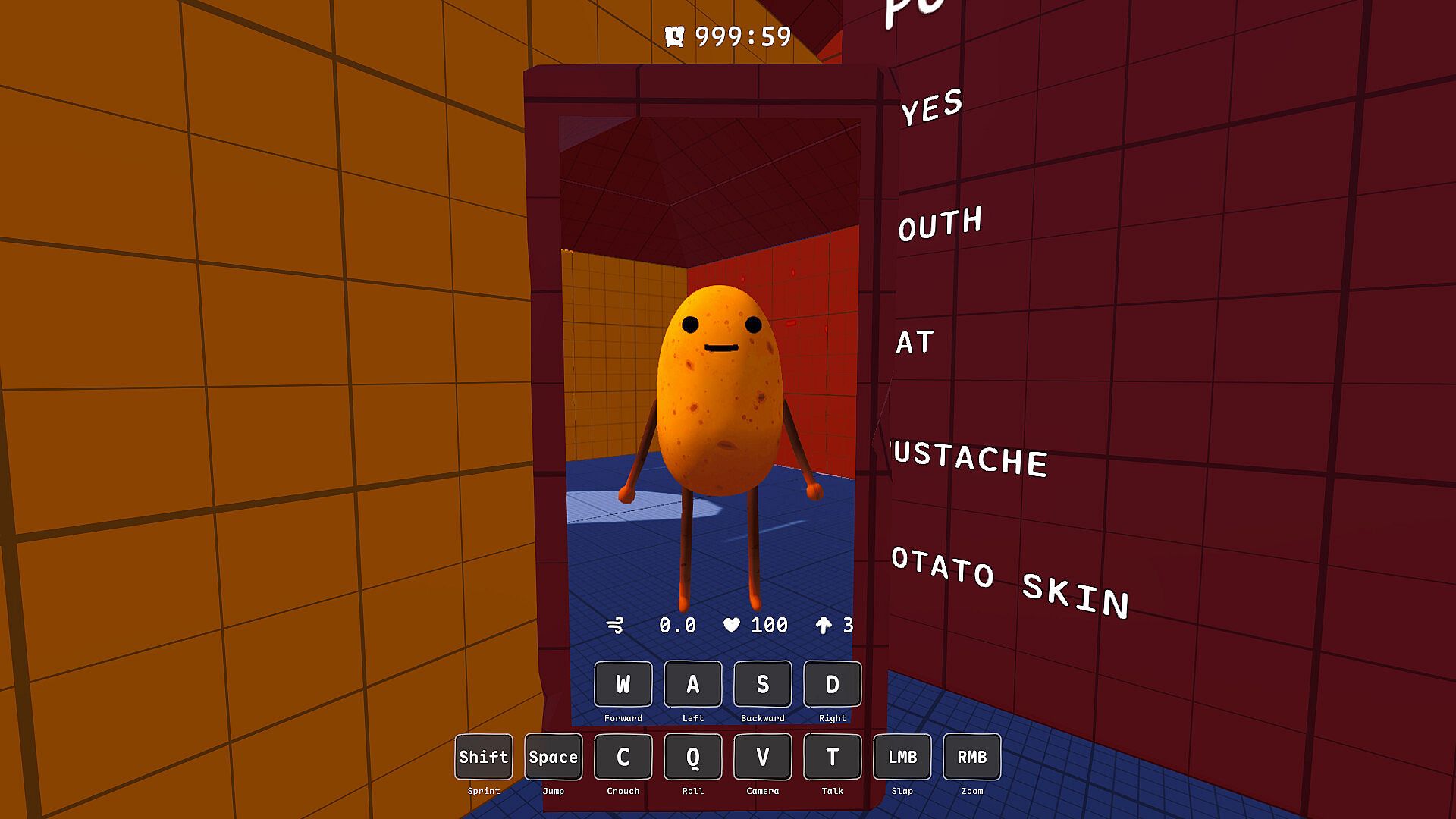Screen dimensions: 1456x819
Task: Hit the Shift Sprint key
Action: (483, 757)
